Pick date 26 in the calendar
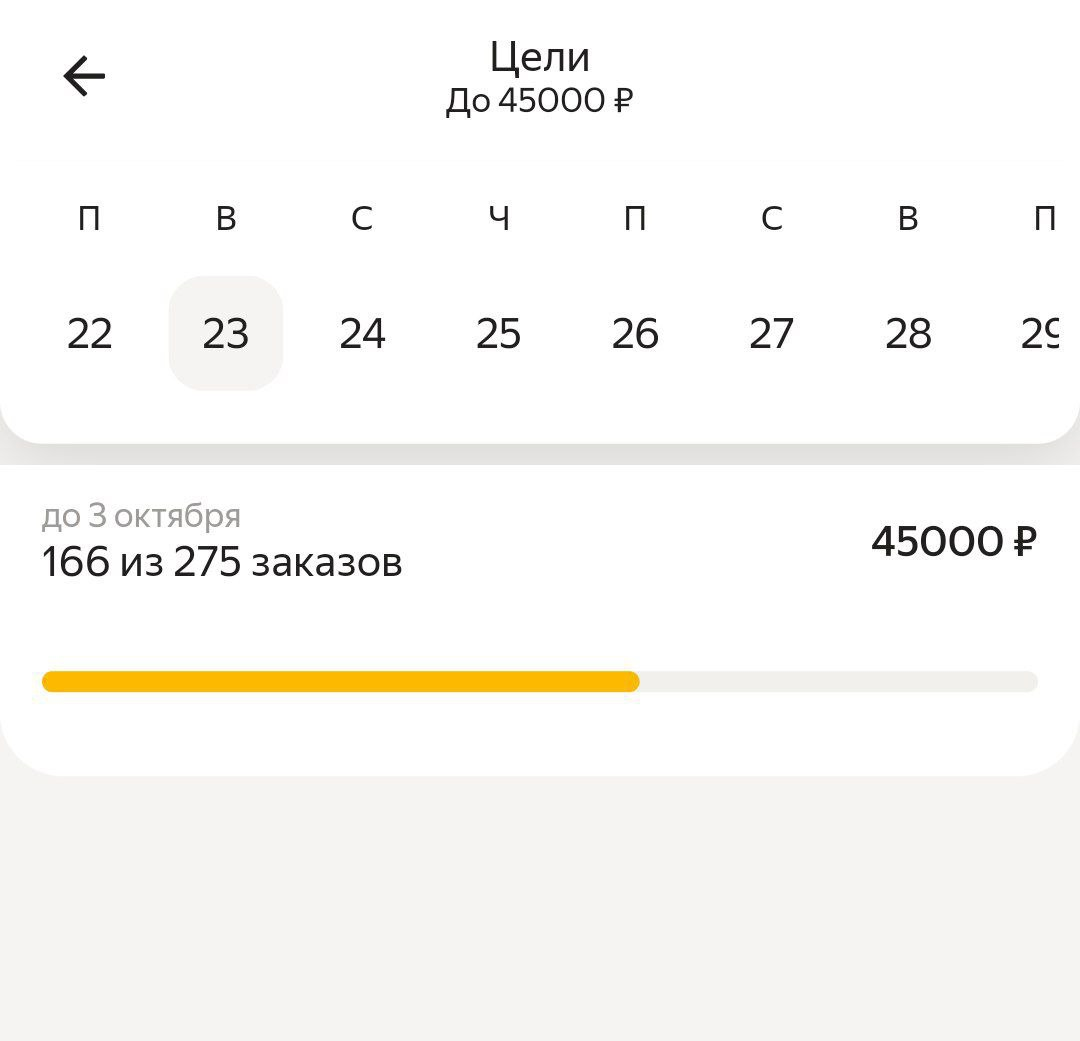 (x=635, y=334)
